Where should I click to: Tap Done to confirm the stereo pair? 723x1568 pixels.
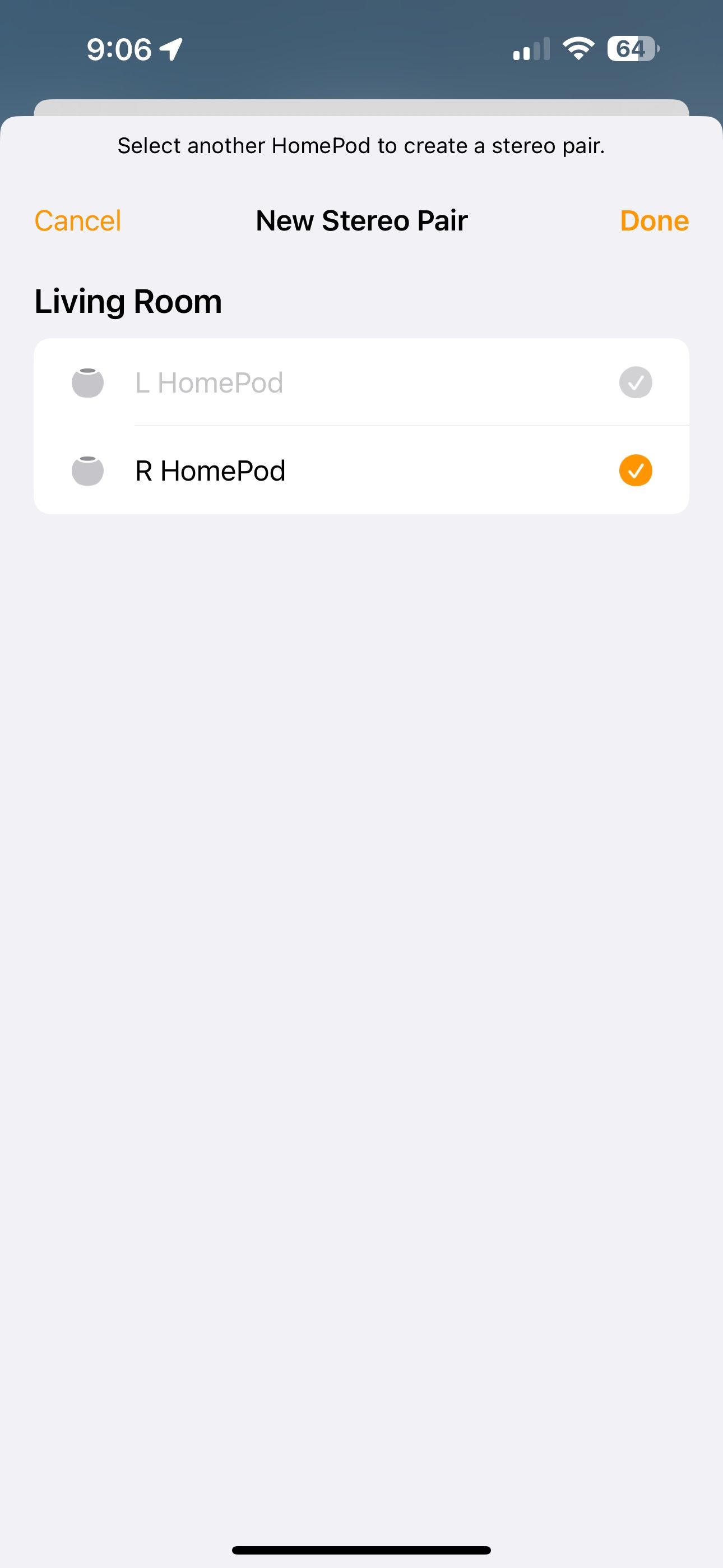coord(654,220)
